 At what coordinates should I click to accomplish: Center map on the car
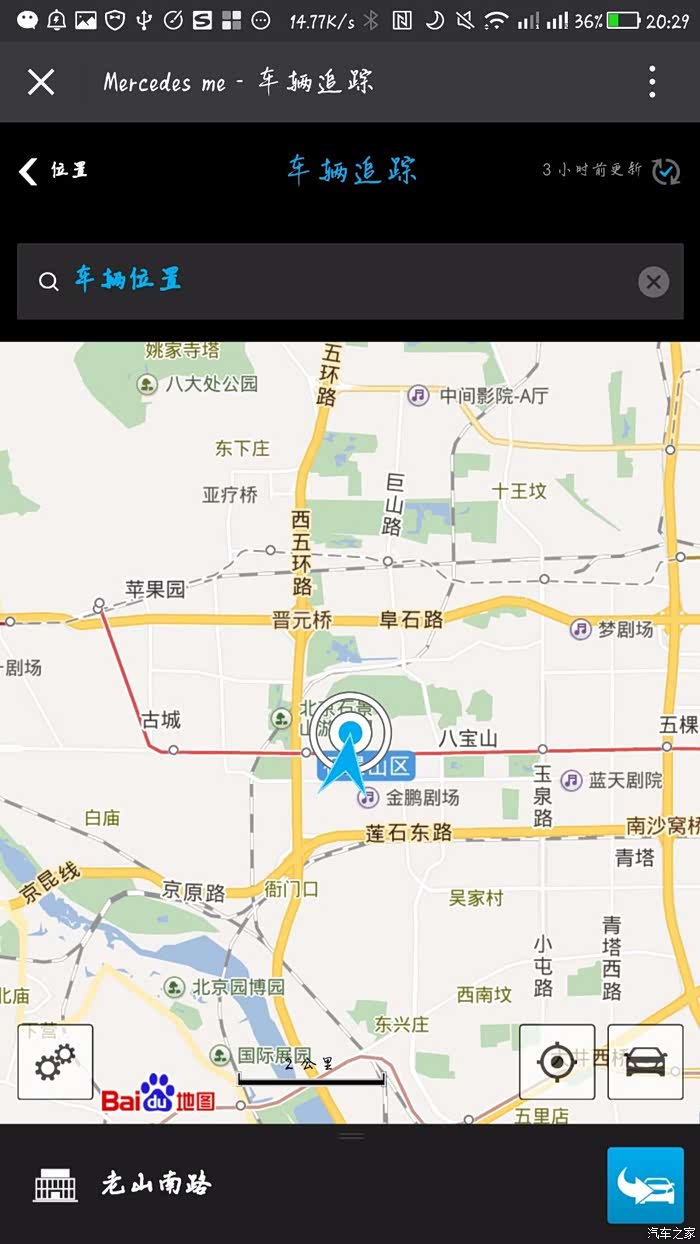(646, 1061)
